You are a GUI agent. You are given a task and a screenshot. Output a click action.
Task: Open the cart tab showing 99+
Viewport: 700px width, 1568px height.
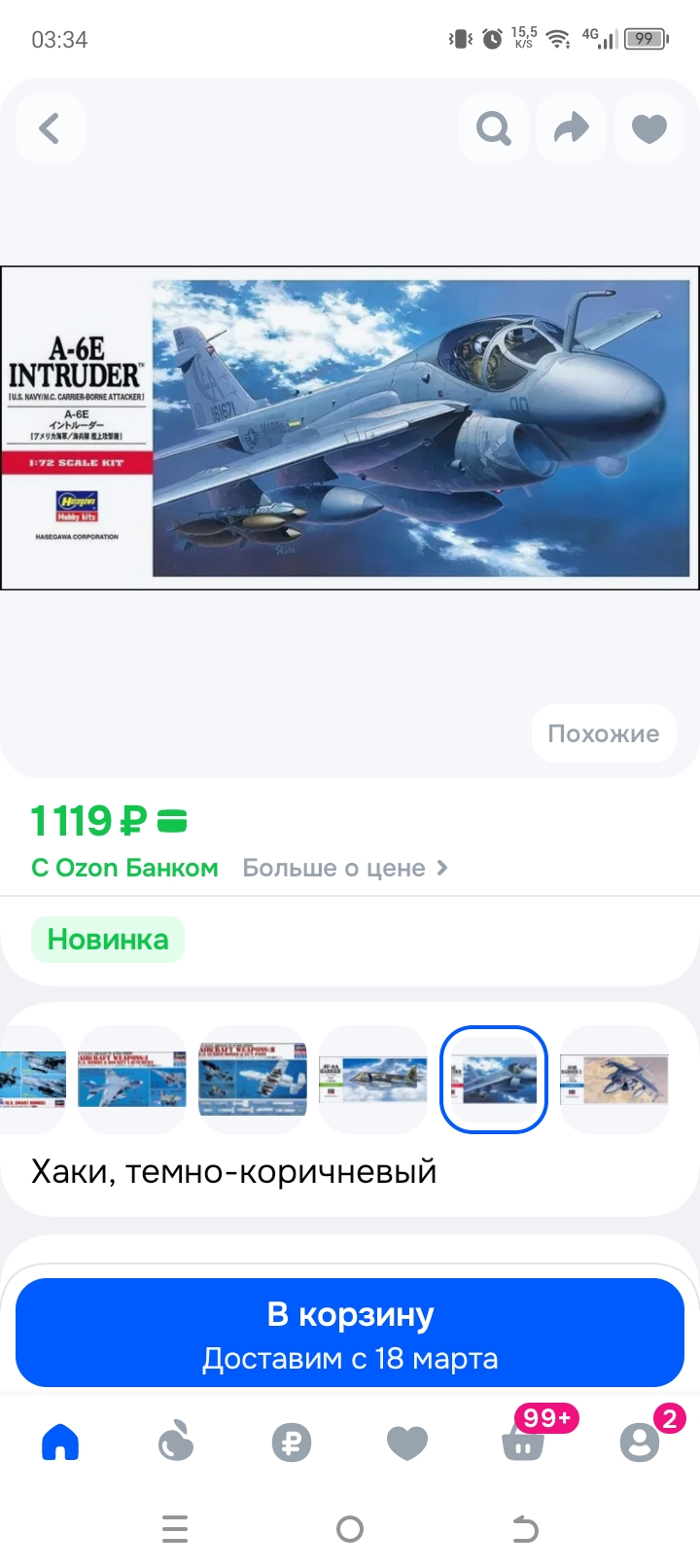(523, 1443)
